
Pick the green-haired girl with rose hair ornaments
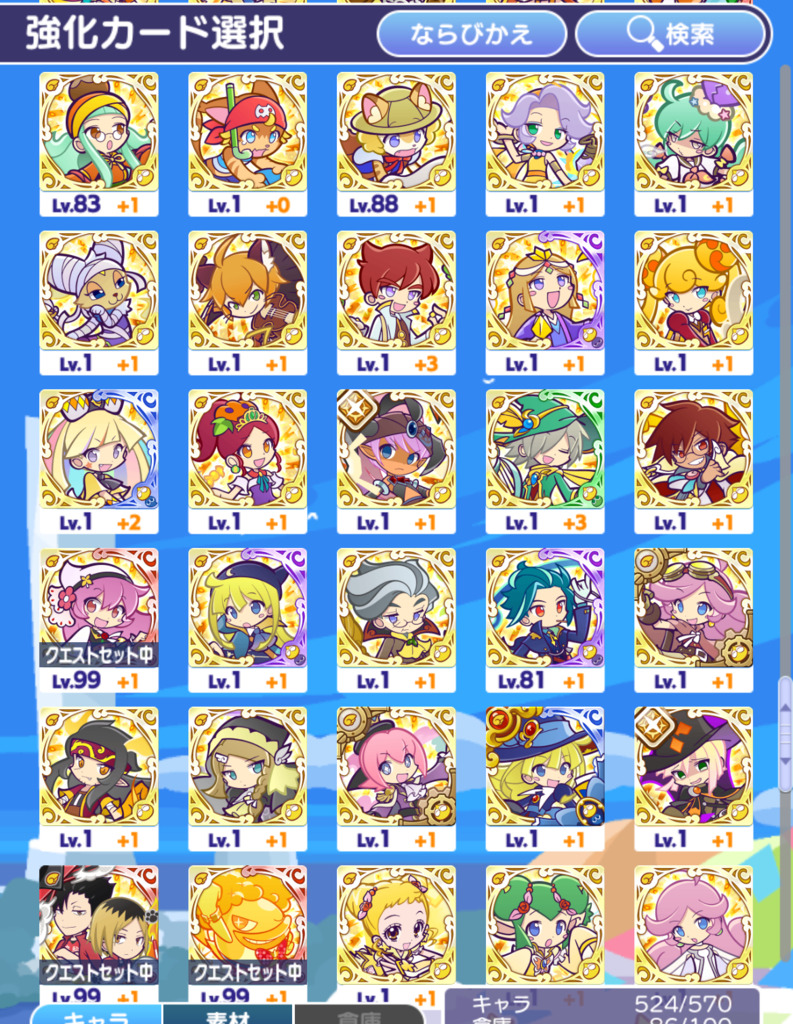pyautogui.click(x=545, y=925)
